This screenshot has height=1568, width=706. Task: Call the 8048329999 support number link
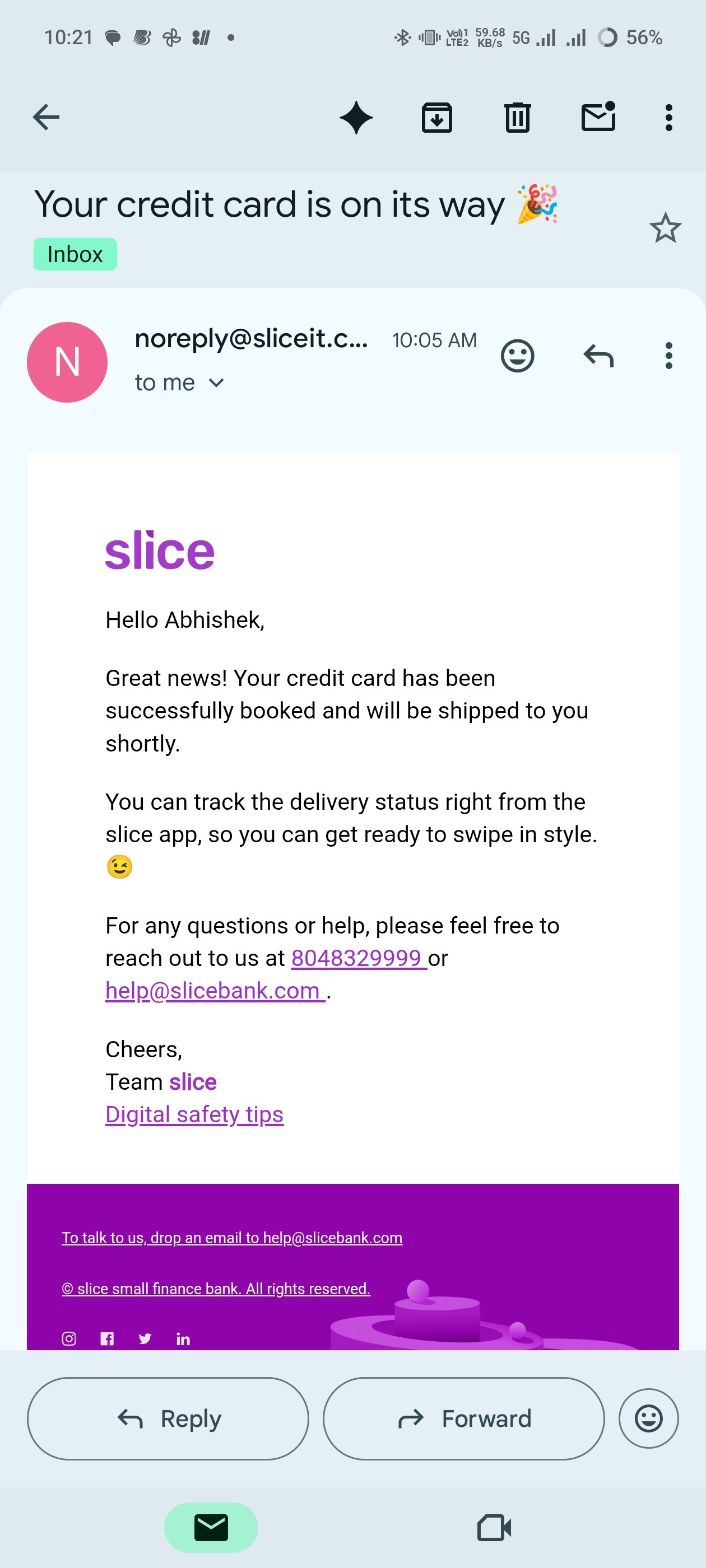tap(358, 958)
